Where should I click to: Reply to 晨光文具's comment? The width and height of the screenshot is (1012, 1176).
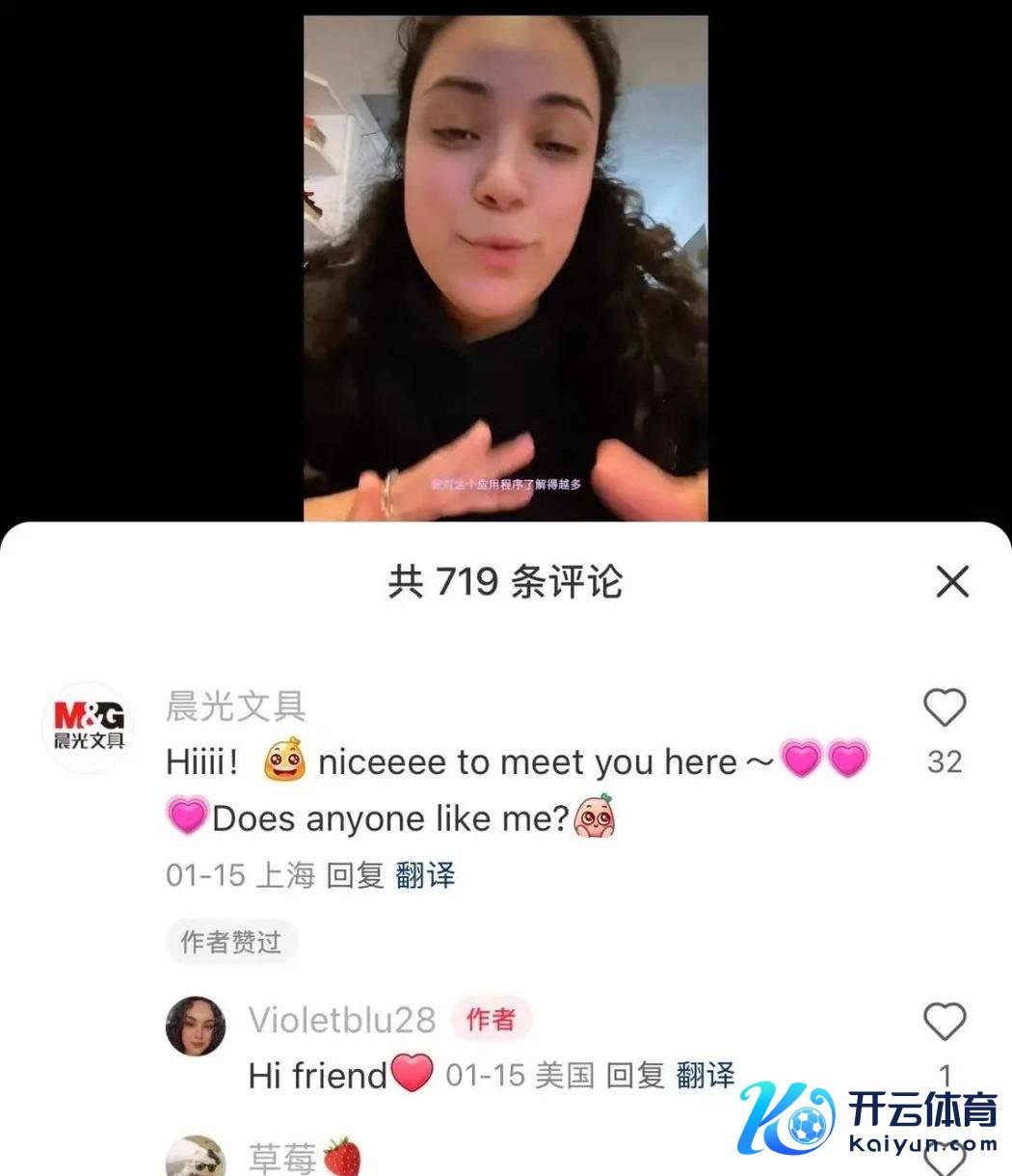[355, 875]
